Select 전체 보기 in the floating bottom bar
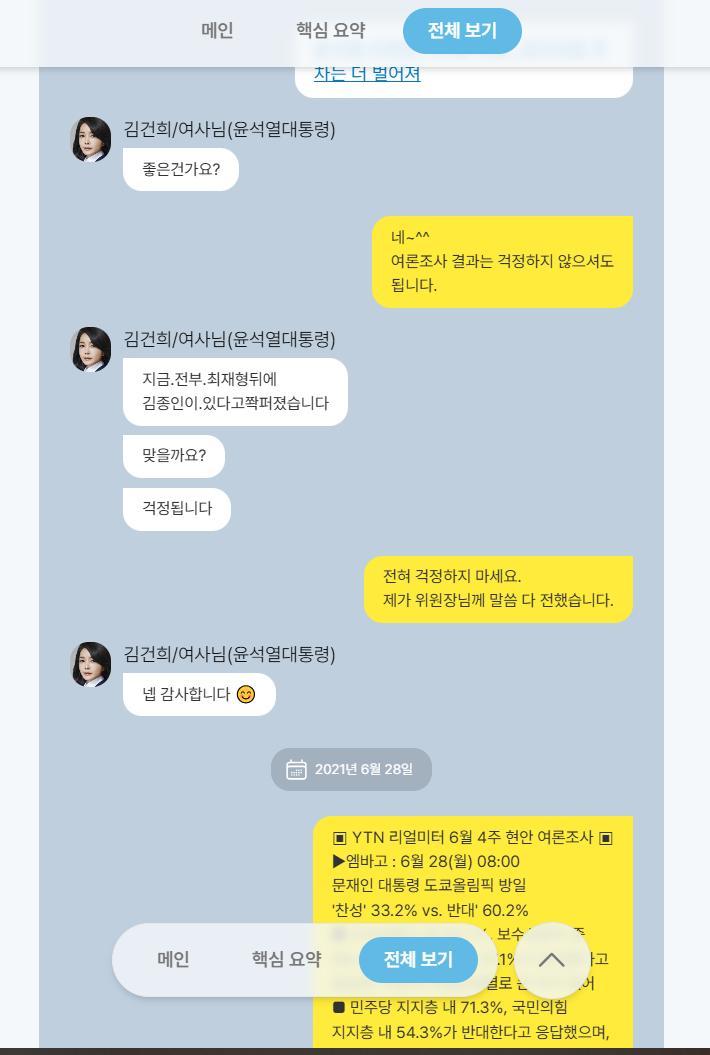The image size is (710, 1055). point(418,960)
